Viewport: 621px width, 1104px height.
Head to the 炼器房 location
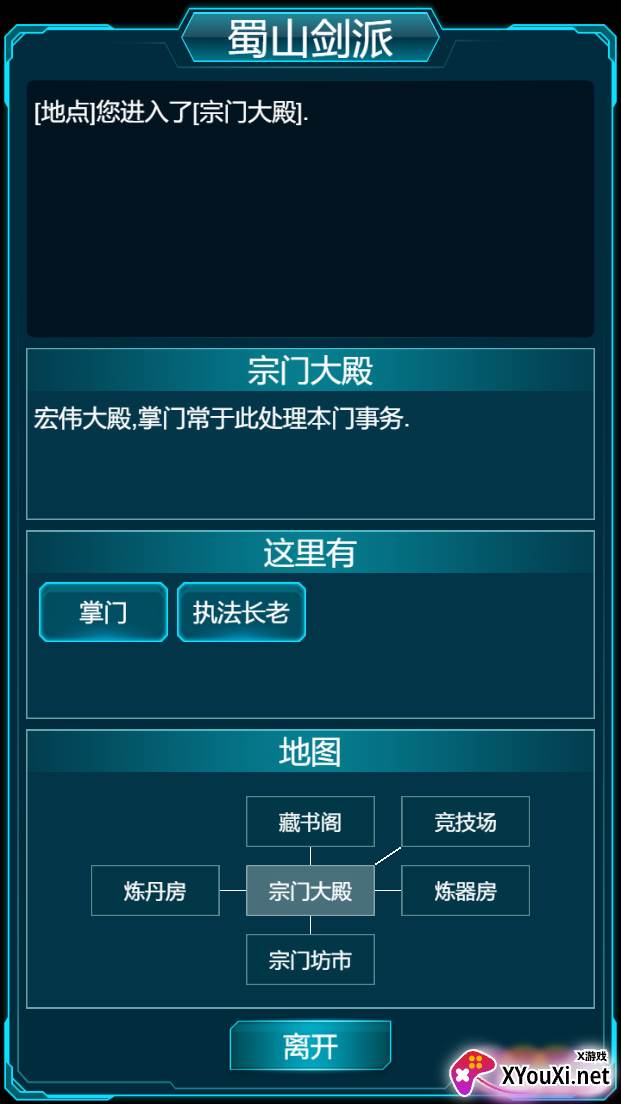[x=465, y=890]
